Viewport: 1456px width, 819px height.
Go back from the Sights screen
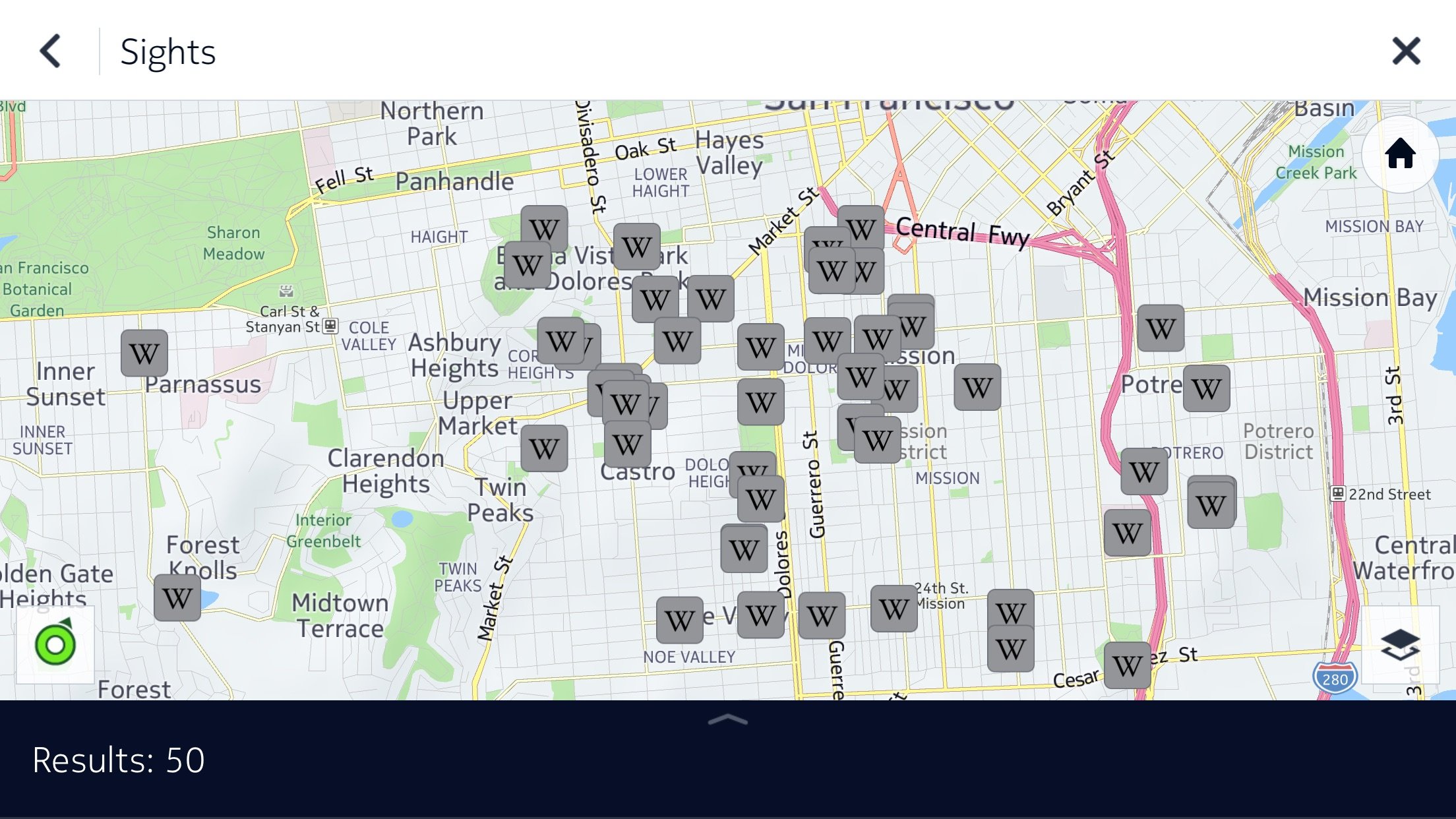(51, 51)
